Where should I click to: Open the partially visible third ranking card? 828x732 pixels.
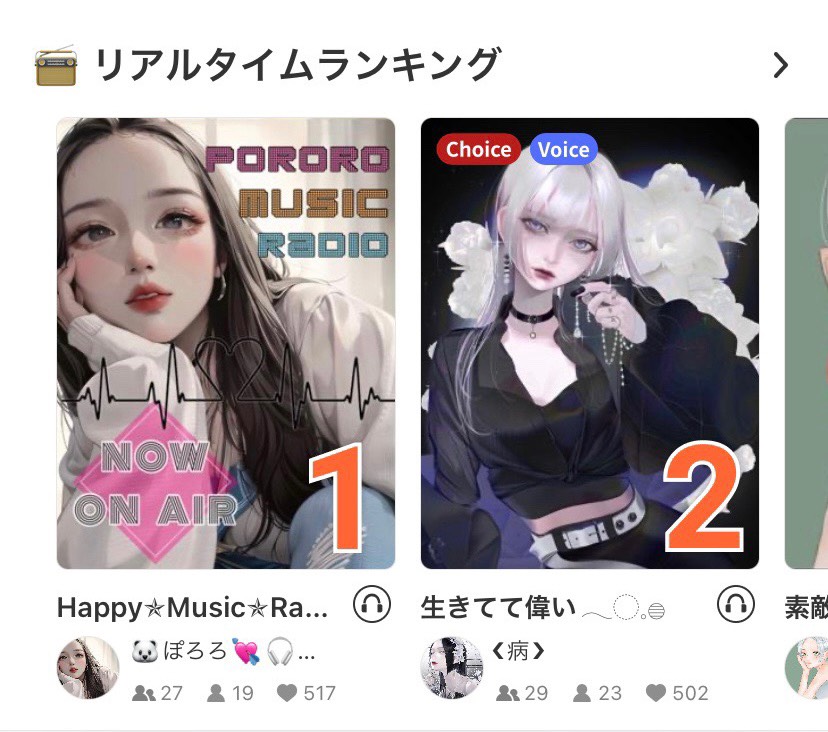(x=807, y=343)
